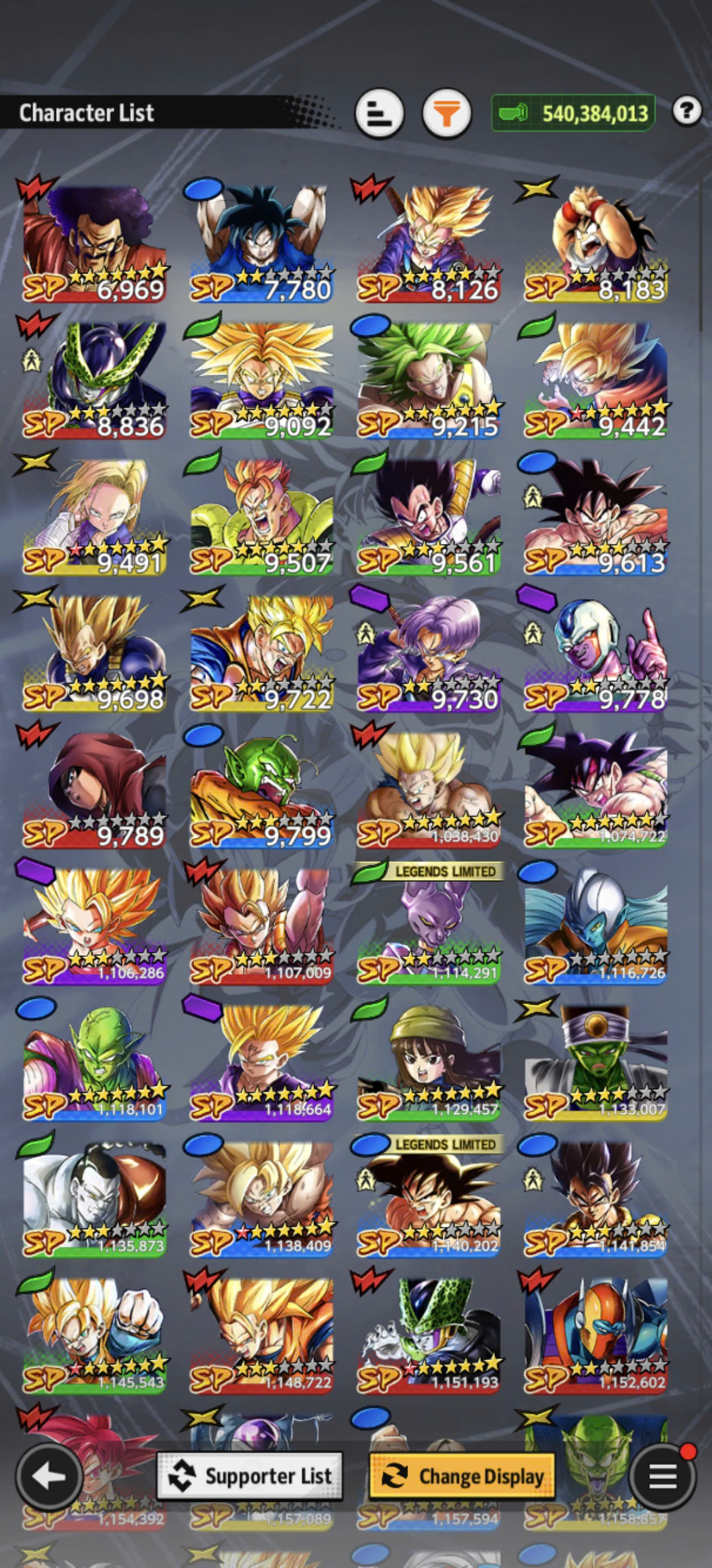The width and height of the screenshot is (712, 1568).
Task: Select the character with power 9,730
Action: tap(428, 652)
